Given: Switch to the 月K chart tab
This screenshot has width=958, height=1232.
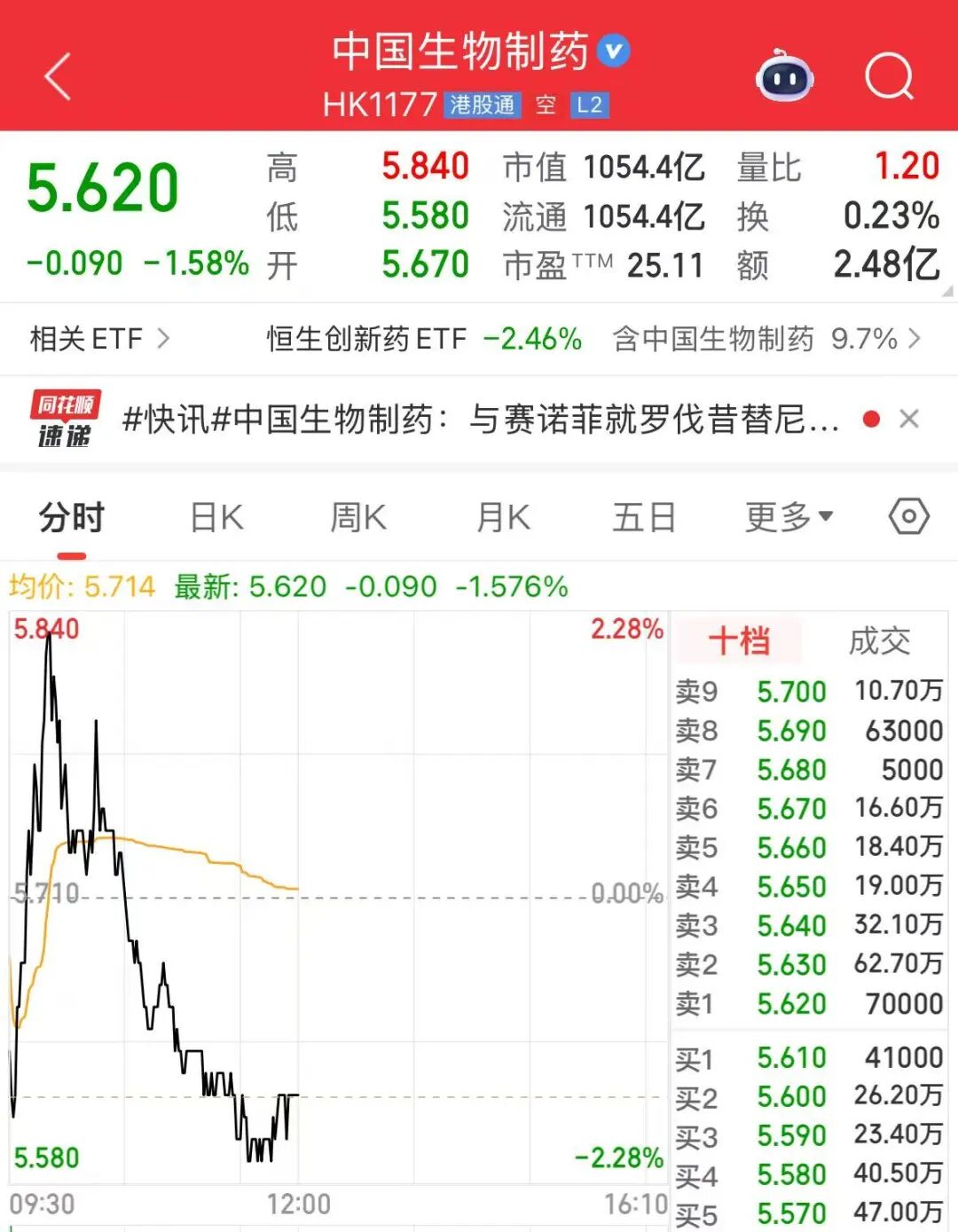Looking at the screenshot, I should click(x=503, y=517).
